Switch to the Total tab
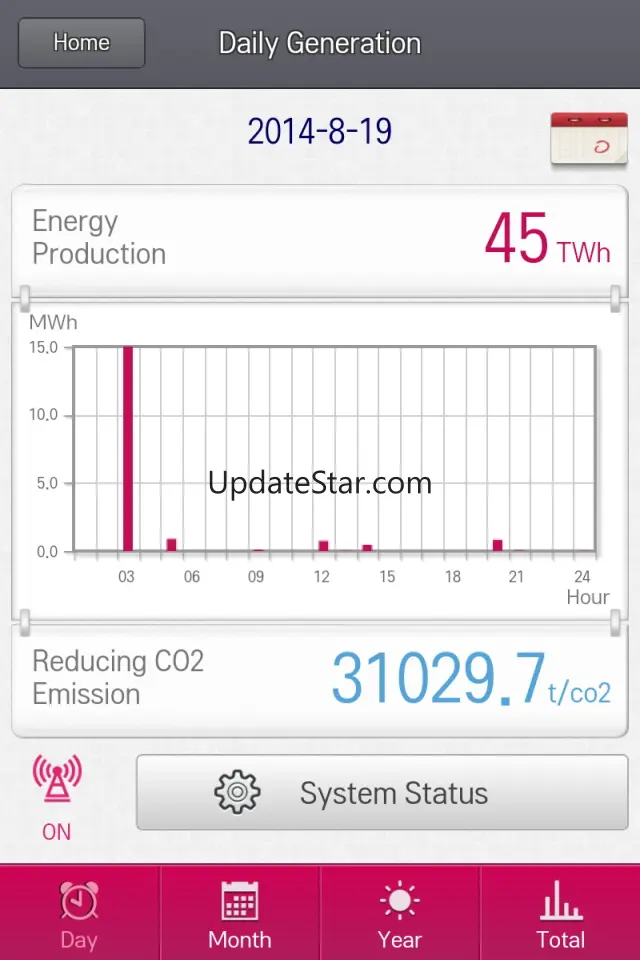 560,913
